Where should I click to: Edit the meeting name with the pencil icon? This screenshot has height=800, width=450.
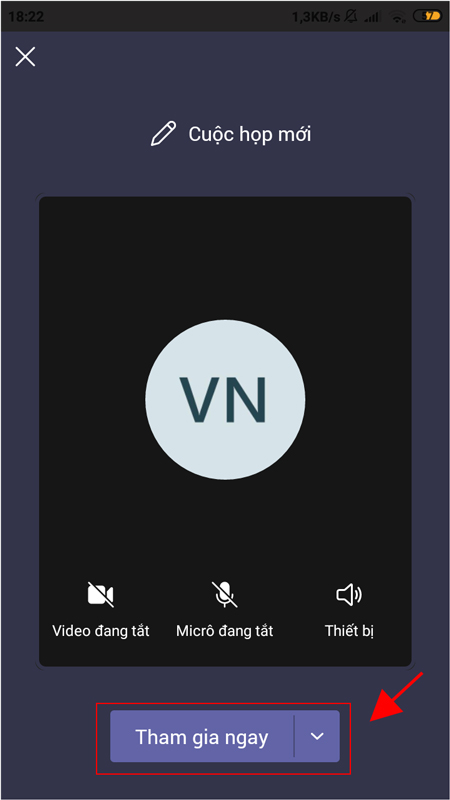[164, 134]
